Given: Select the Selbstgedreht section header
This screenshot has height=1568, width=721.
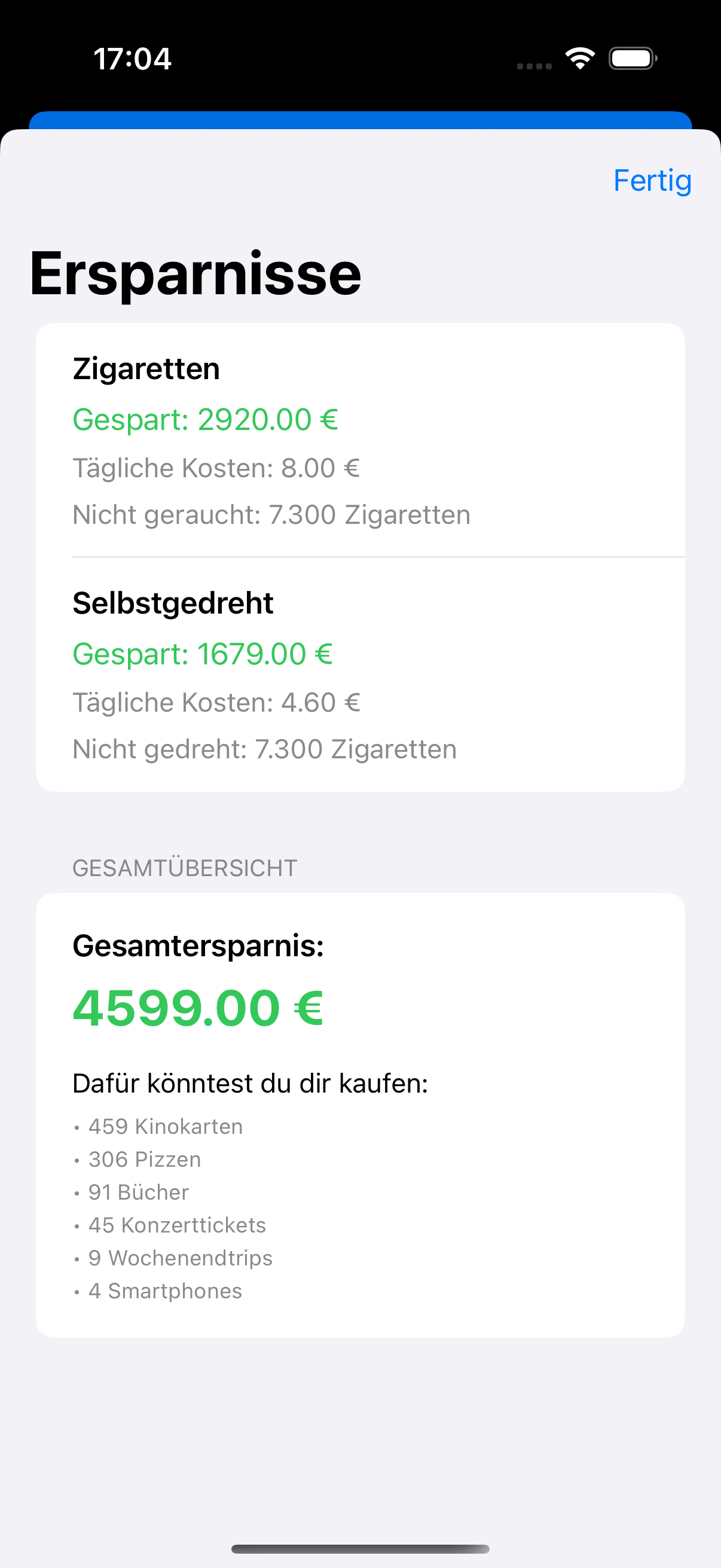Looking at the screenshot, I should point(173,603).
